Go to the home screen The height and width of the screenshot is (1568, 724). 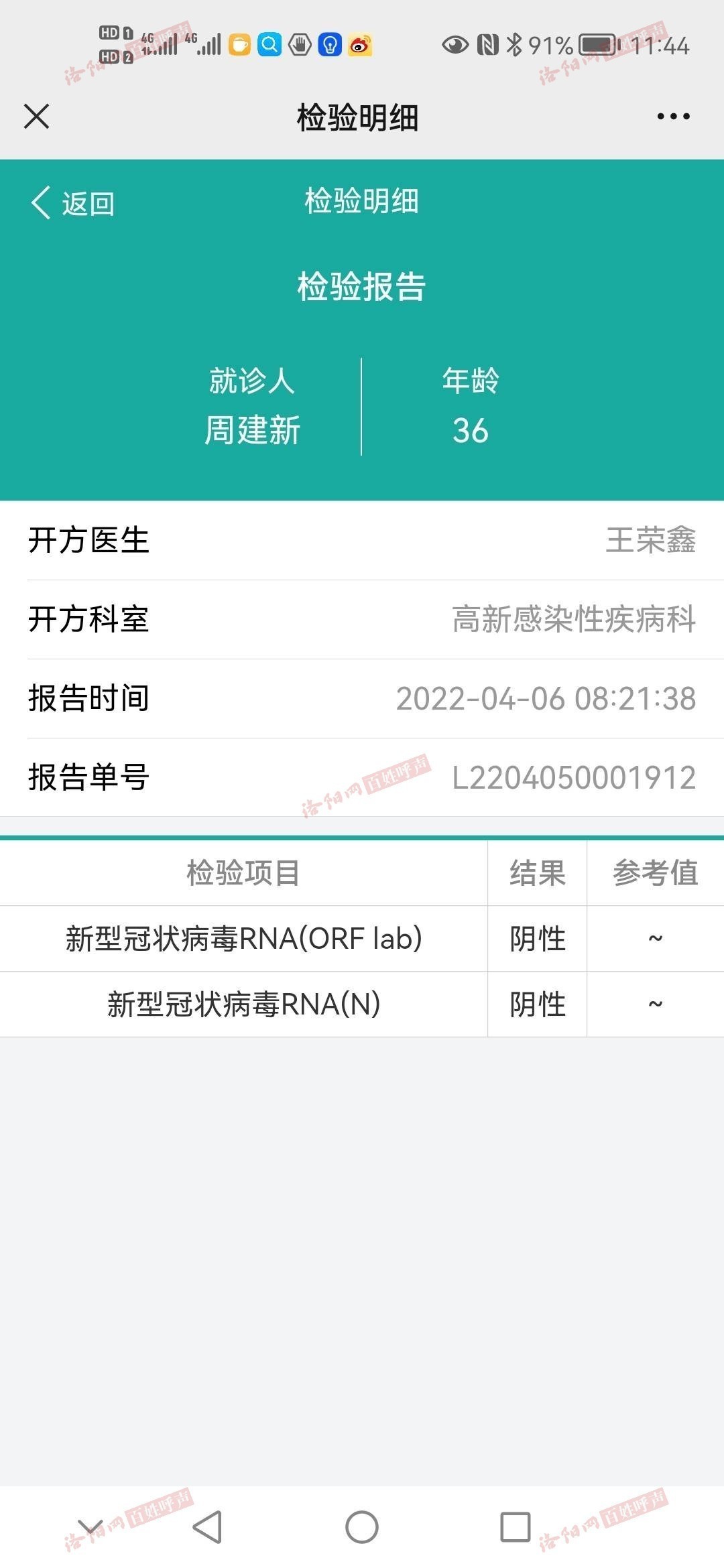[362, 1527]
